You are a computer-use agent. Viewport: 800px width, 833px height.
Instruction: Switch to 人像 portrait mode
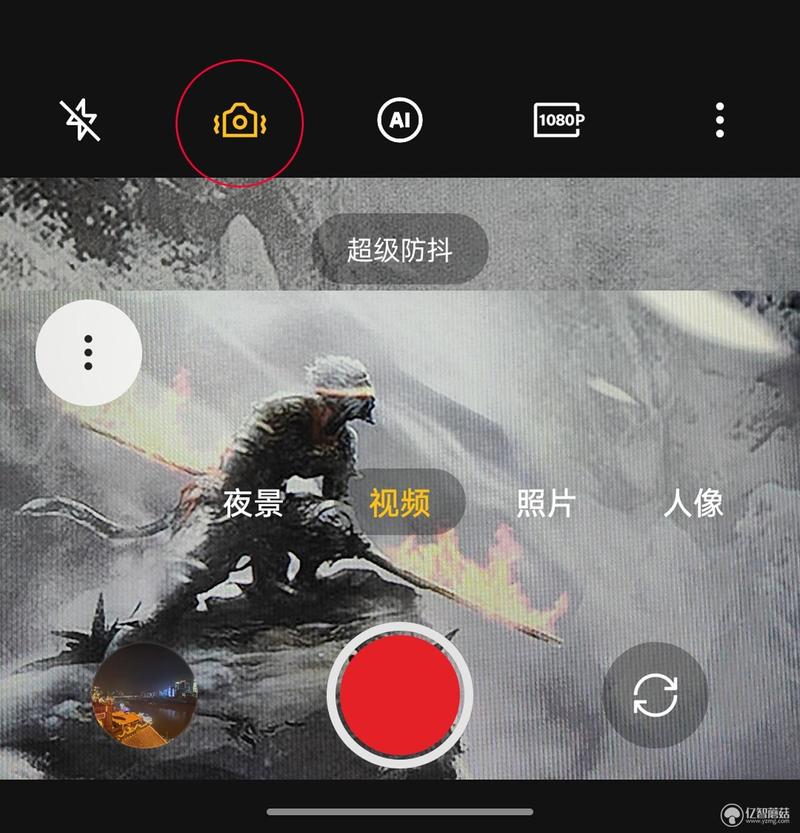click(x=693, y=503)
